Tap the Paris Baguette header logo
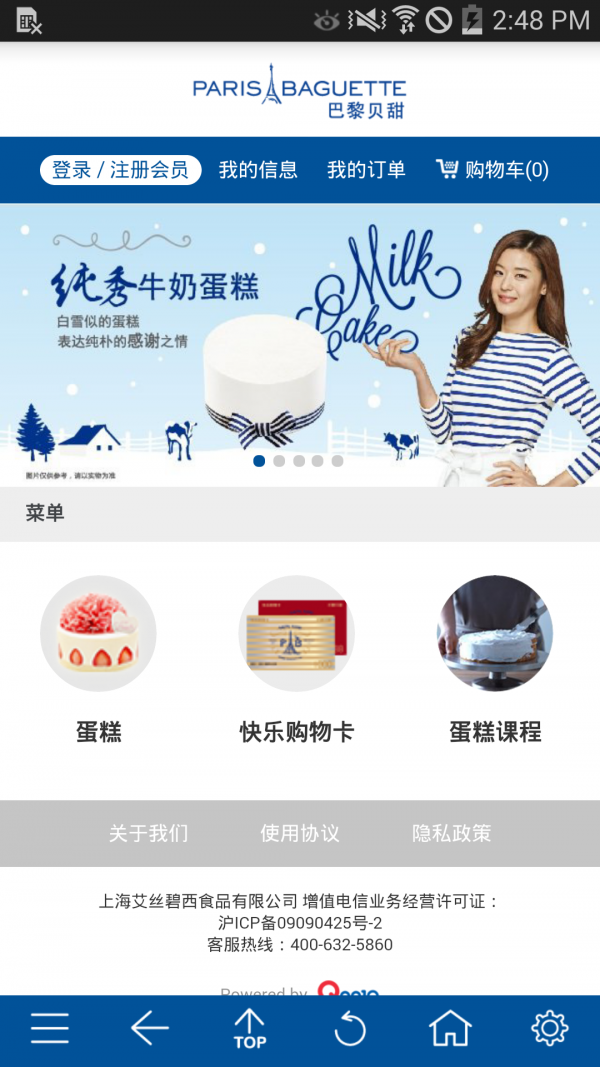 (300, 90)
